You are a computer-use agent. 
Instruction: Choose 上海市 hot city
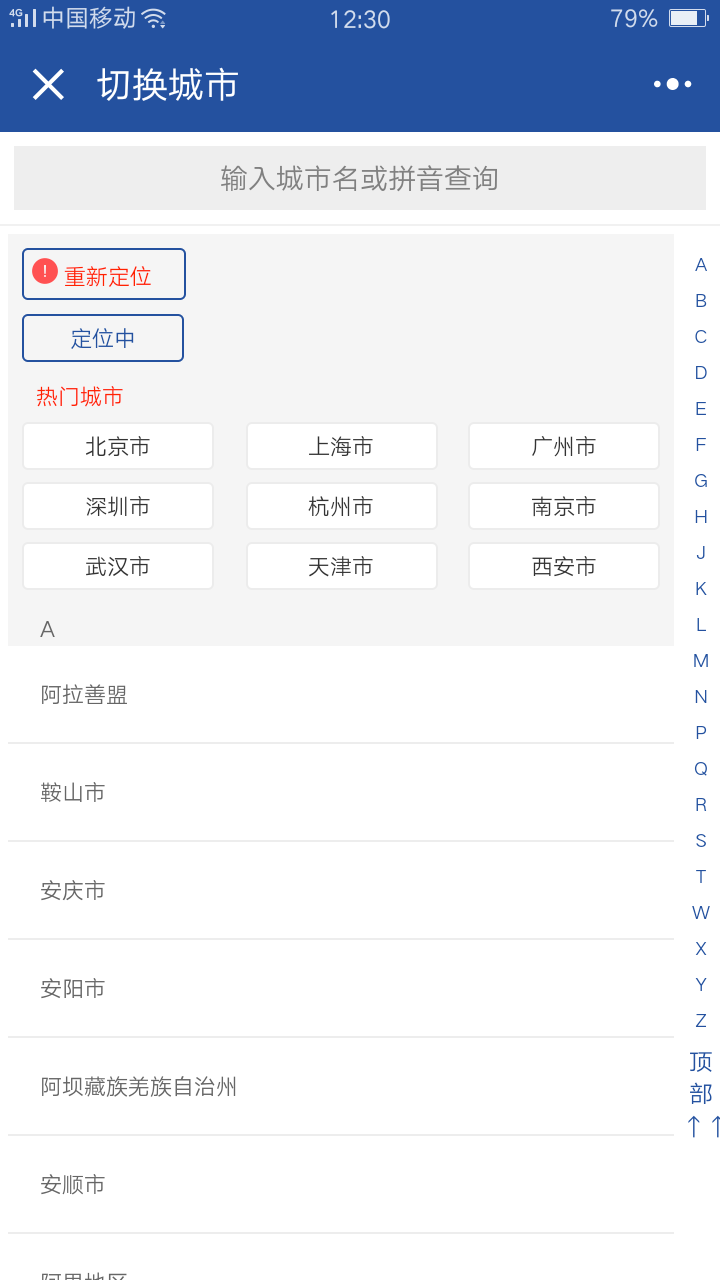341,446
